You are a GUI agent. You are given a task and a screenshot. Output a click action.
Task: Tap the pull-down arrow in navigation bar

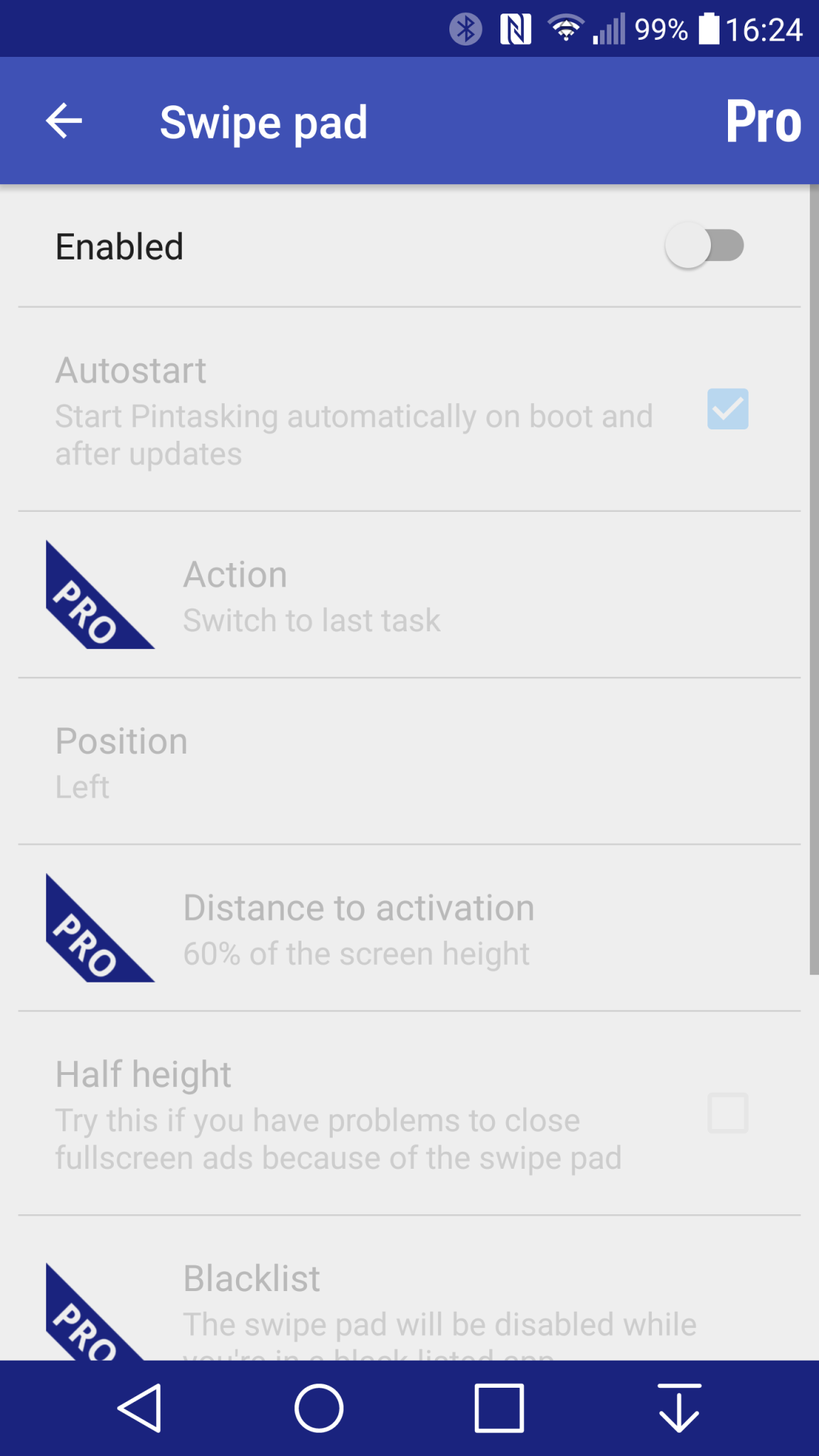click(679, 1408)
